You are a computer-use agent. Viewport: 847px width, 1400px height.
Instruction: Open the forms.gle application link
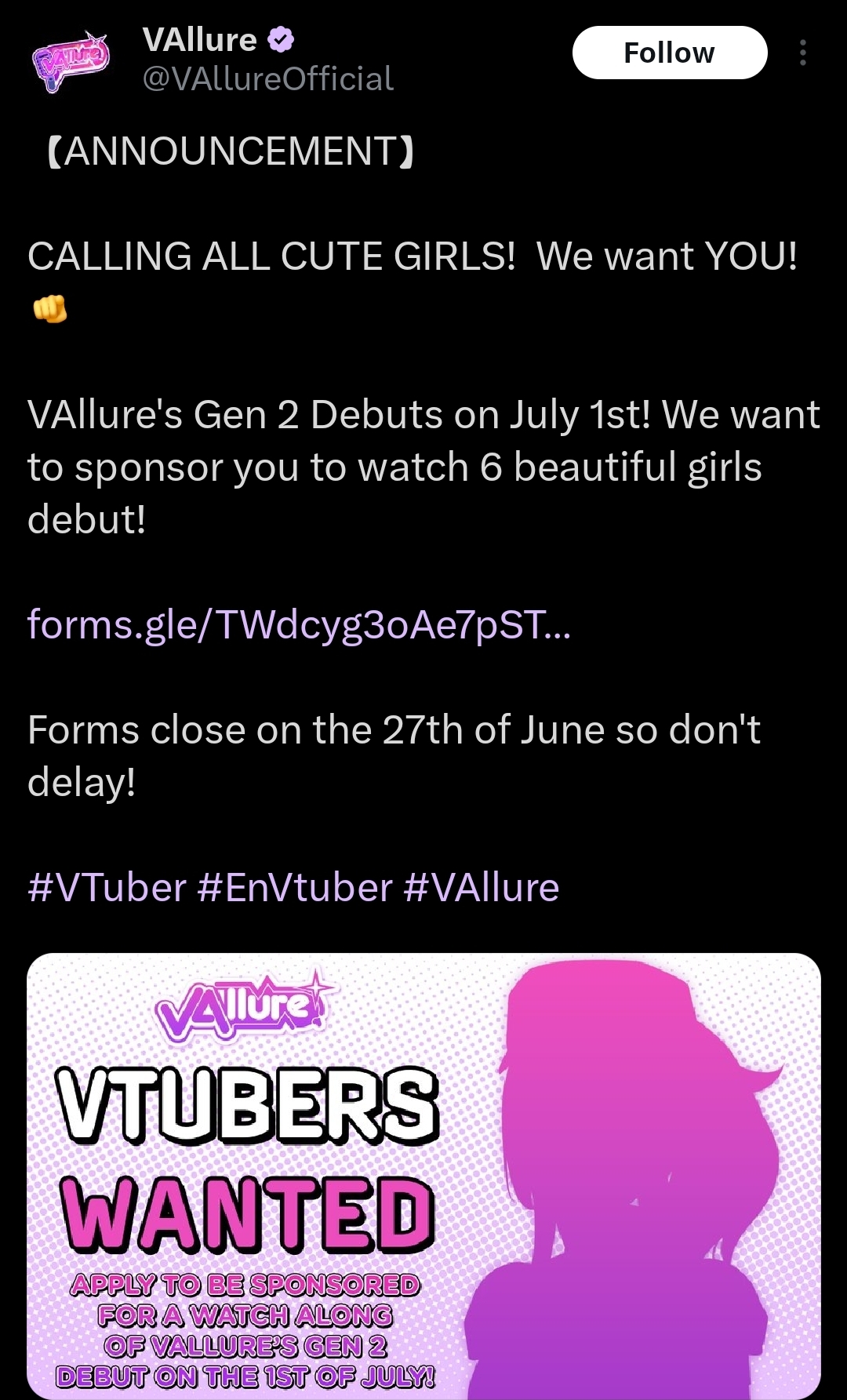pyautogui.click(x=299, y=625)
